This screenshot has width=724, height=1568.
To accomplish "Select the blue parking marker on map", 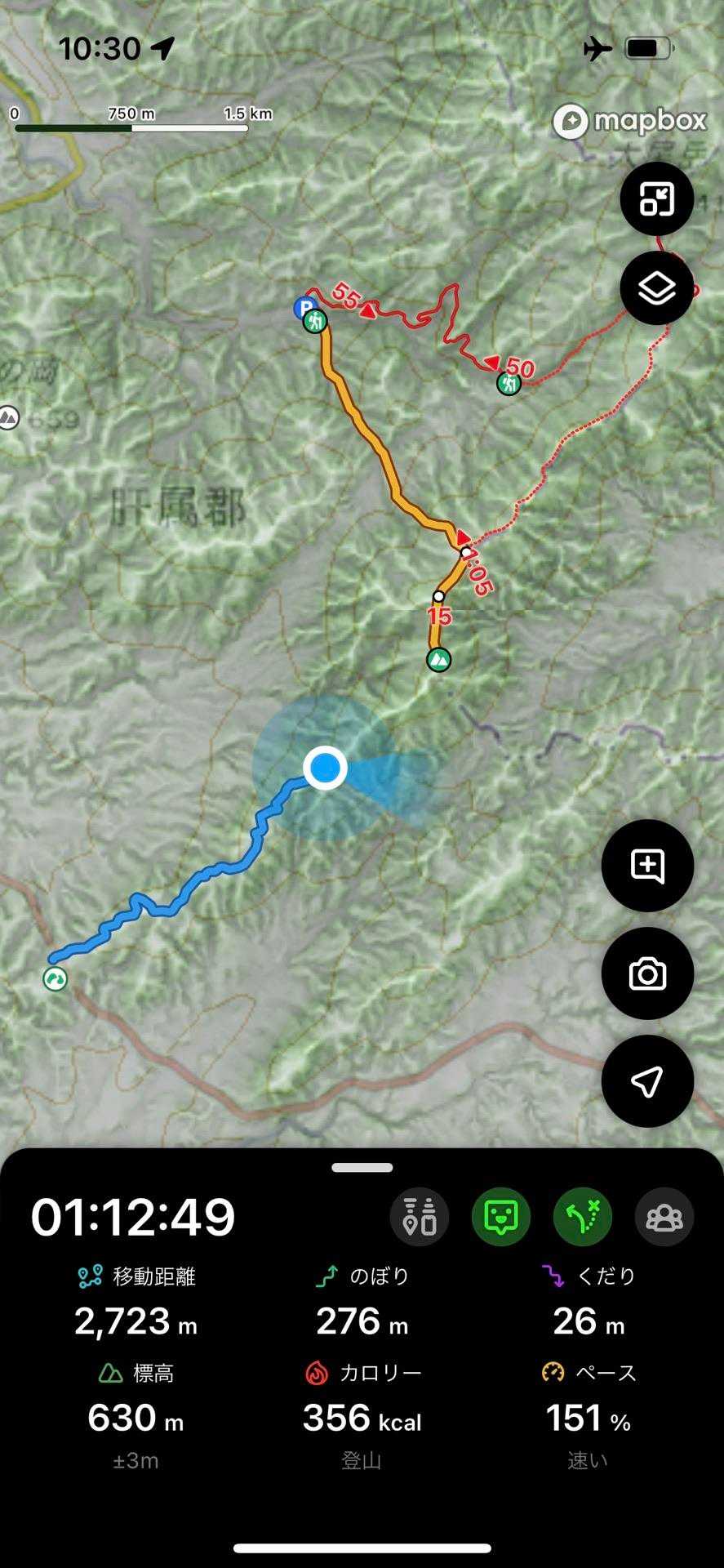I will pyautogui.click(x=305, y=308).
